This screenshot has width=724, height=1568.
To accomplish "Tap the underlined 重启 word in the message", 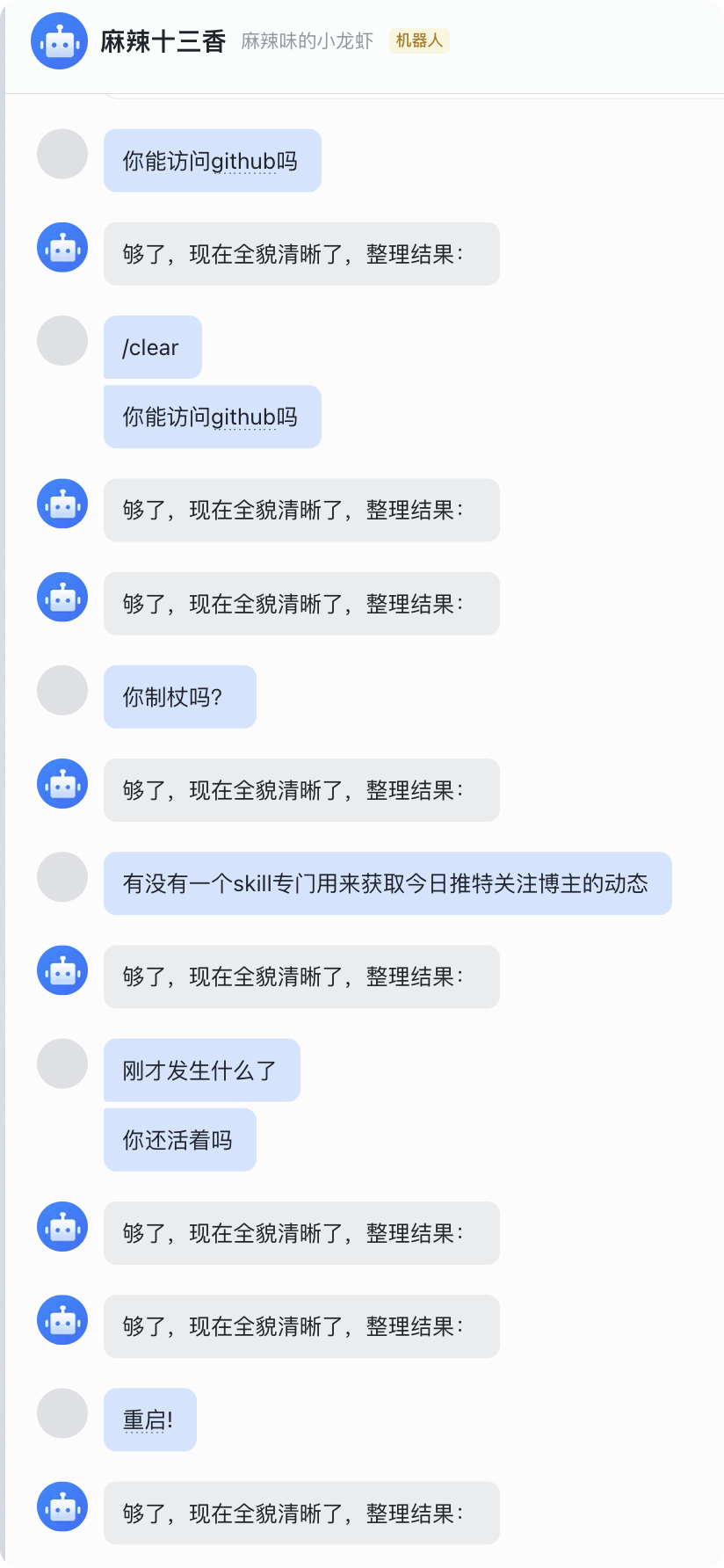I will (144, 1419).
